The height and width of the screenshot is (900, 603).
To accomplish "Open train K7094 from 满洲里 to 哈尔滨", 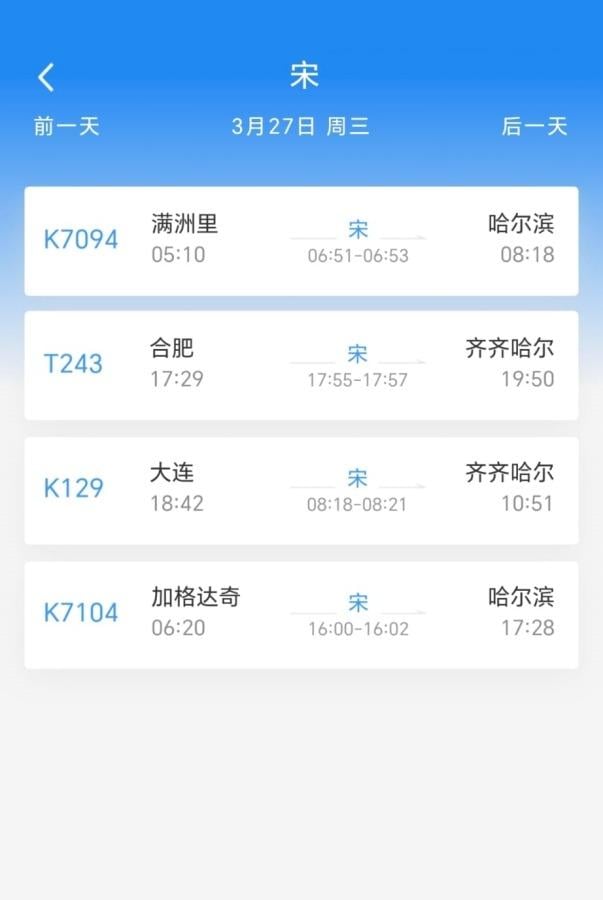I will pos(301,241).
